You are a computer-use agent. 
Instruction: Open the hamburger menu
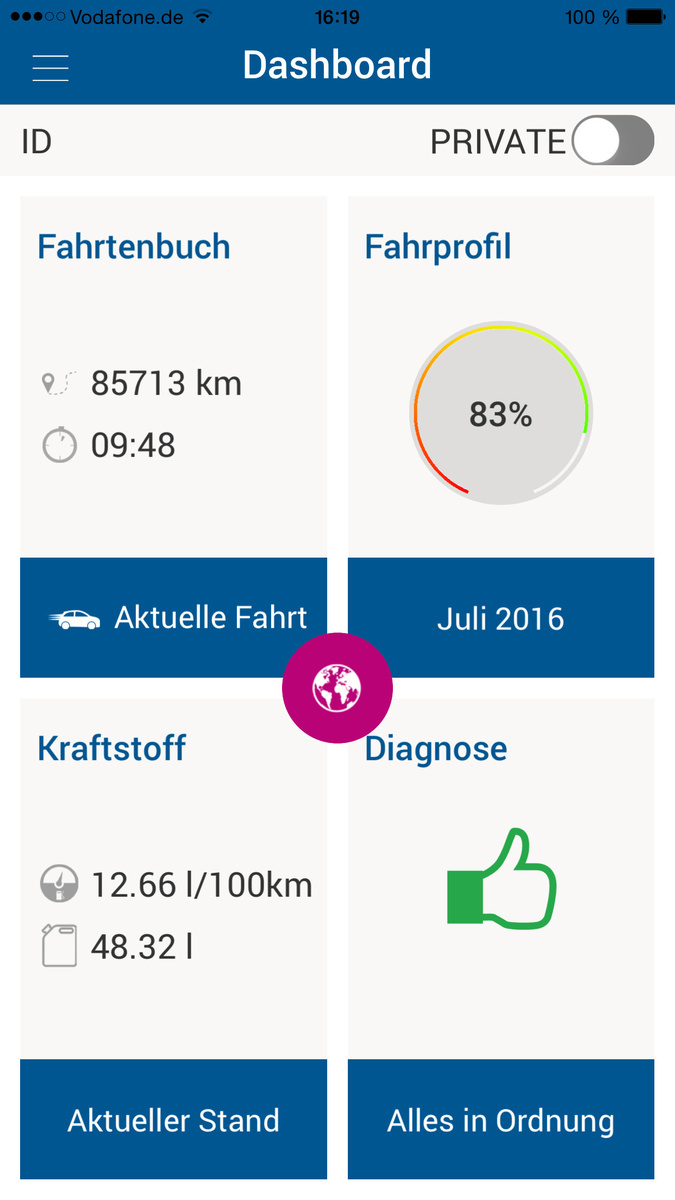(x=50, y=66)
